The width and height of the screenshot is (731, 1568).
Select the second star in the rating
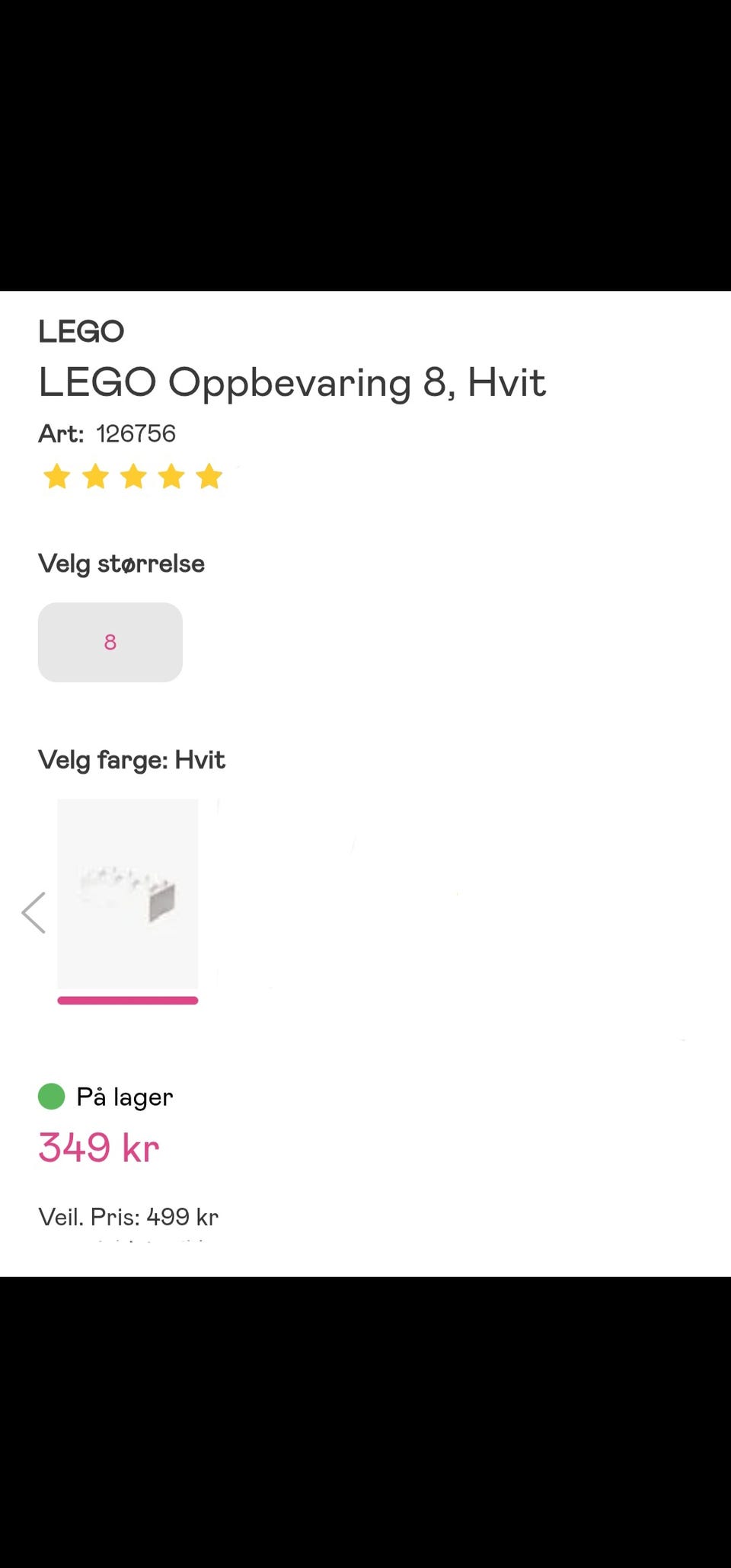point(94,476)
